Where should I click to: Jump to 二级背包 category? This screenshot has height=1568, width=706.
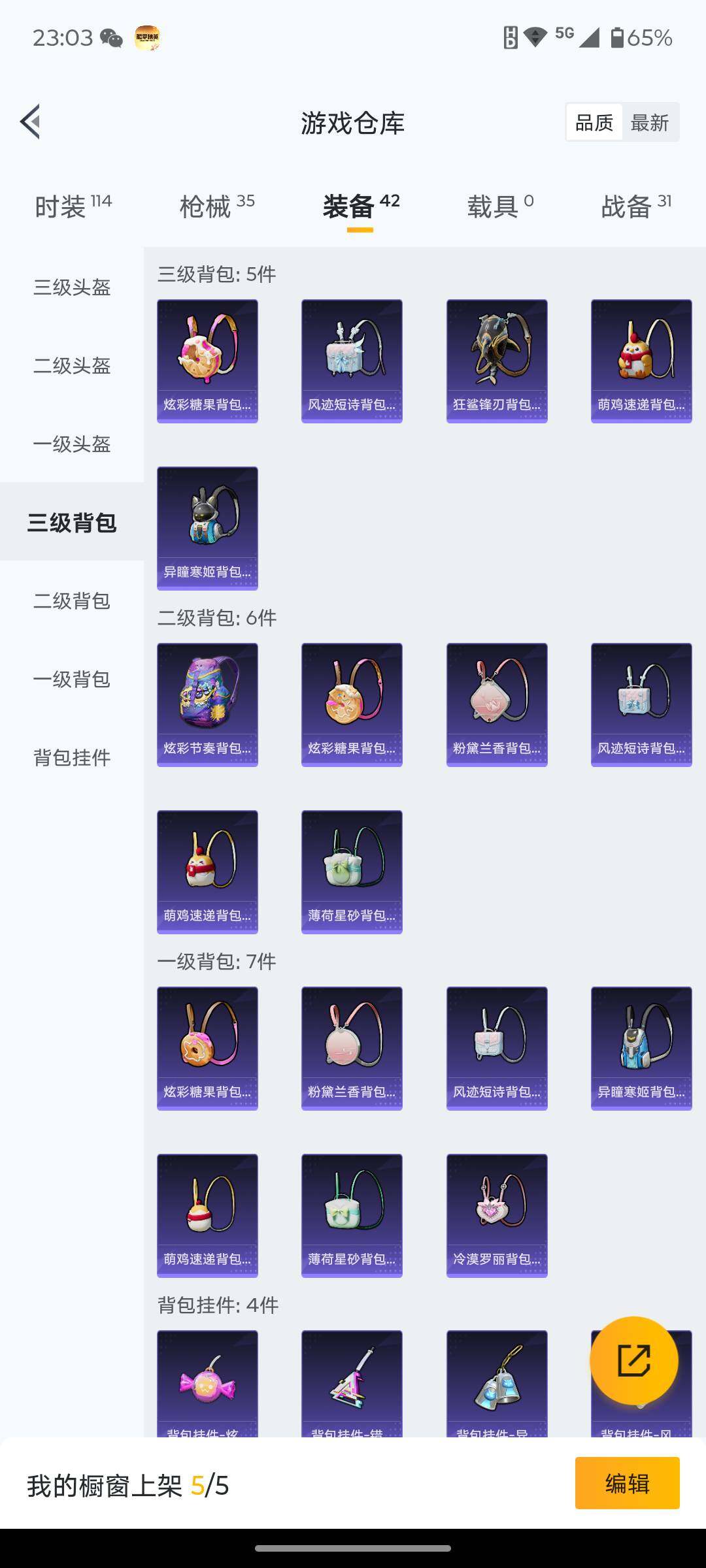coord(72,600)
